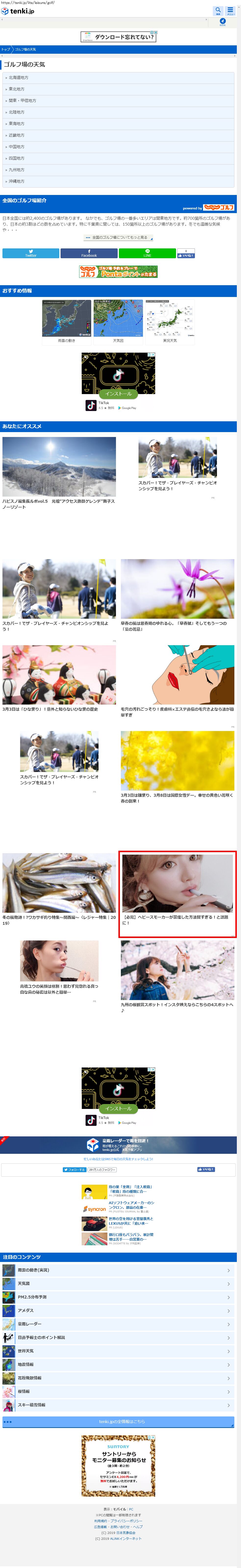Share the page via LINE
241x1568 pixels.
pyautogui.click(x=147, y=254)
